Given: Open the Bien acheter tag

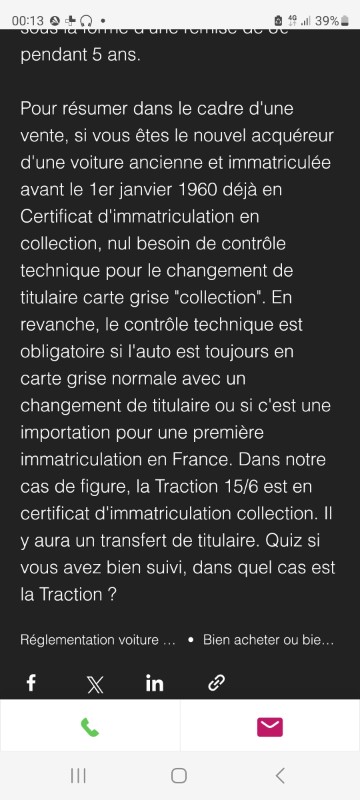Looking at the screenshot, I should (x=268, y=640).
